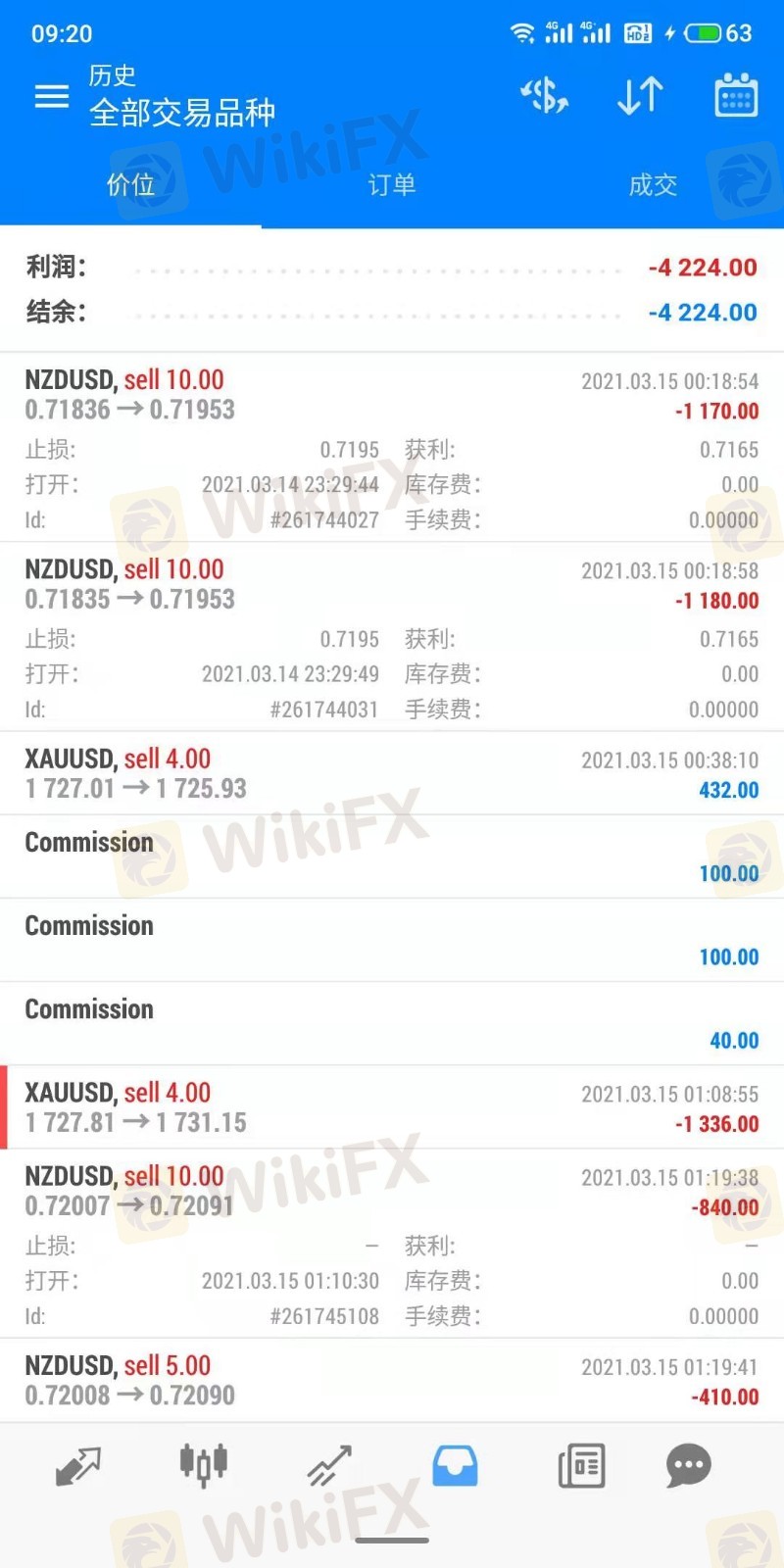
Task: Open the symbol filter currency icon
Action: [544, 96]
